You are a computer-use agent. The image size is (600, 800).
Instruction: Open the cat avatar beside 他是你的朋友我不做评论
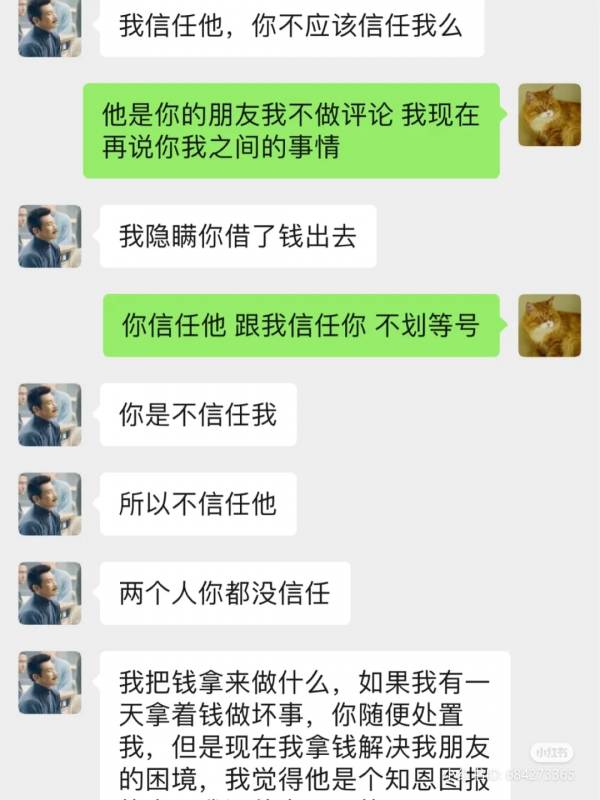(x=549, y=115)
